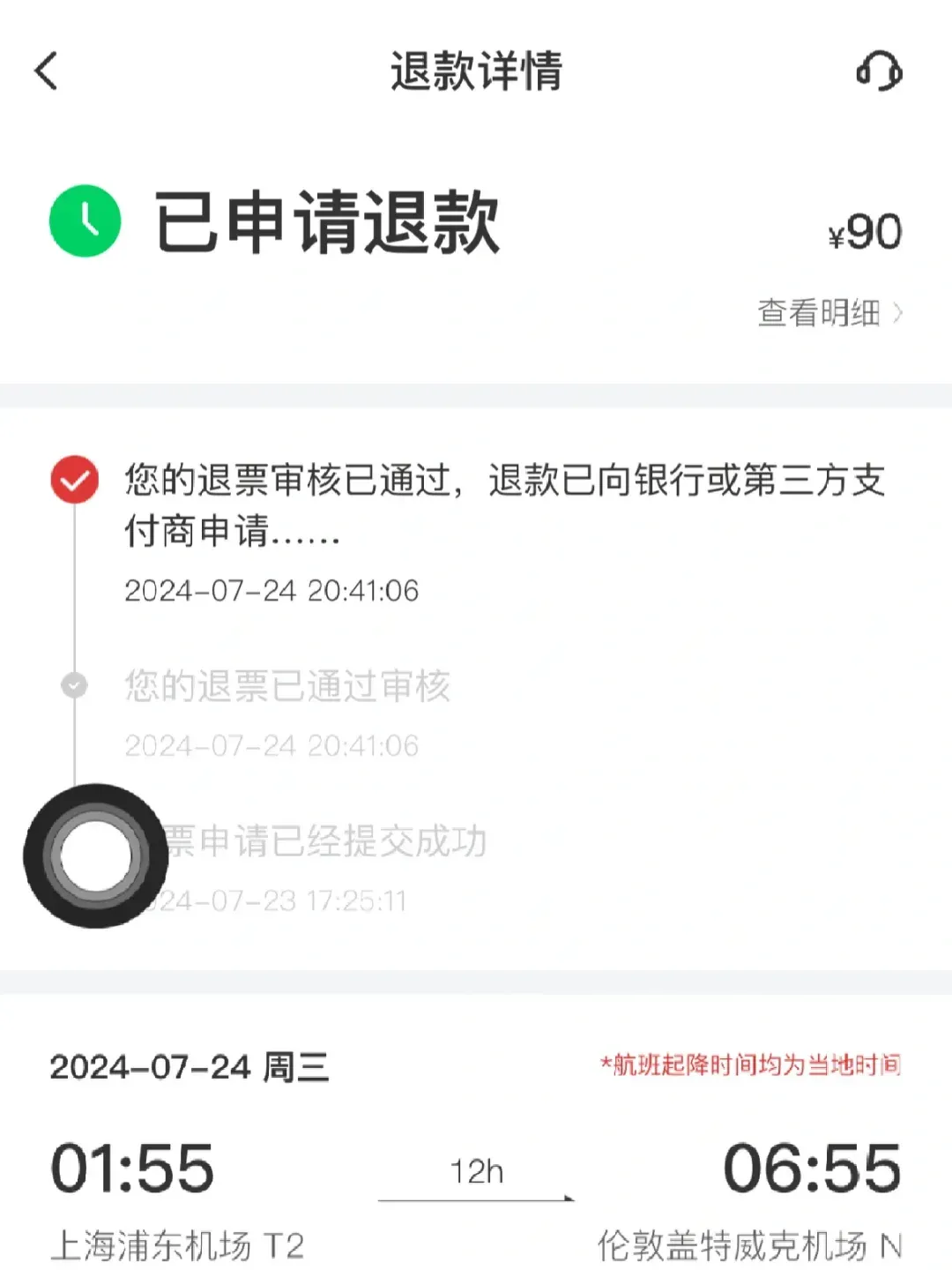This screenshot has width=952, height=1270.
Task: Click the gray checkmark beside 您的退票已通过审核
Action: coord(72,684)
